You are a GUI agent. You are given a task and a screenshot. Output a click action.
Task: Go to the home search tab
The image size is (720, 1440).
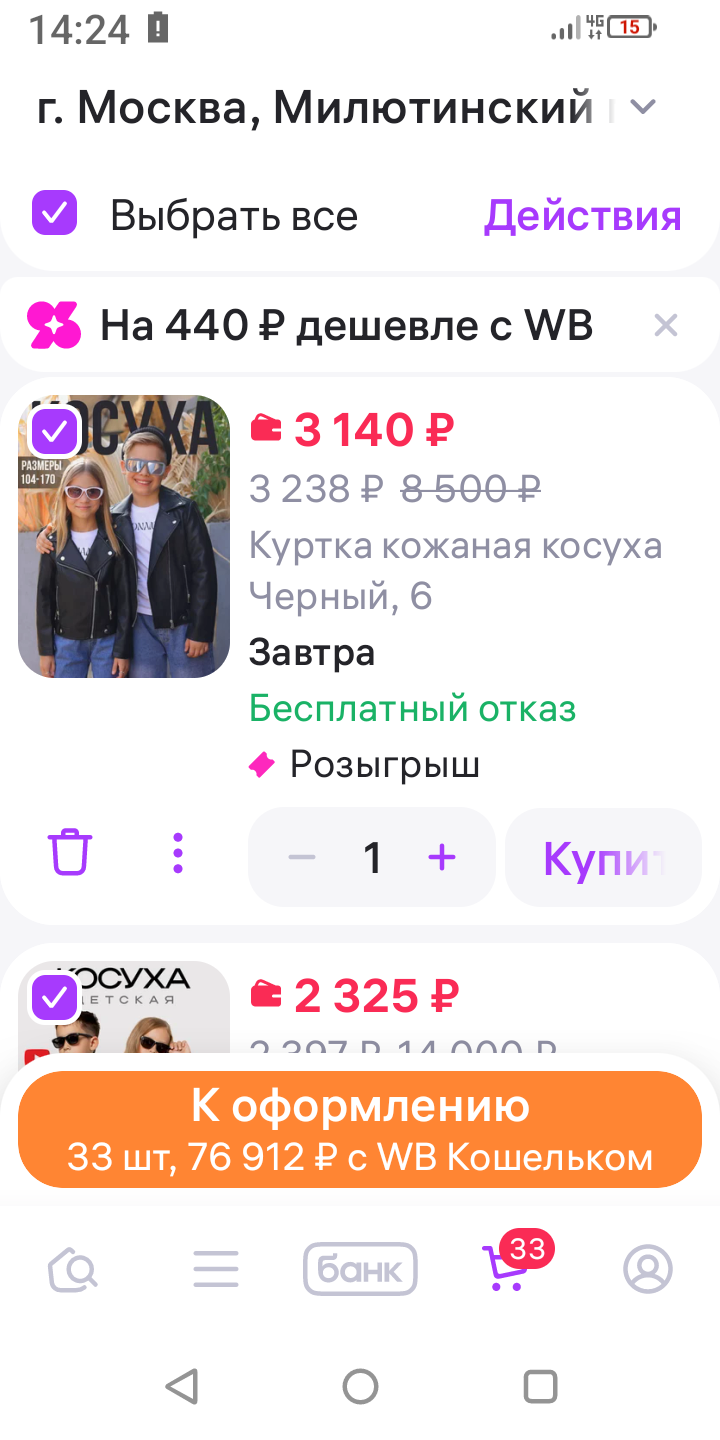tap(73, 1270)
